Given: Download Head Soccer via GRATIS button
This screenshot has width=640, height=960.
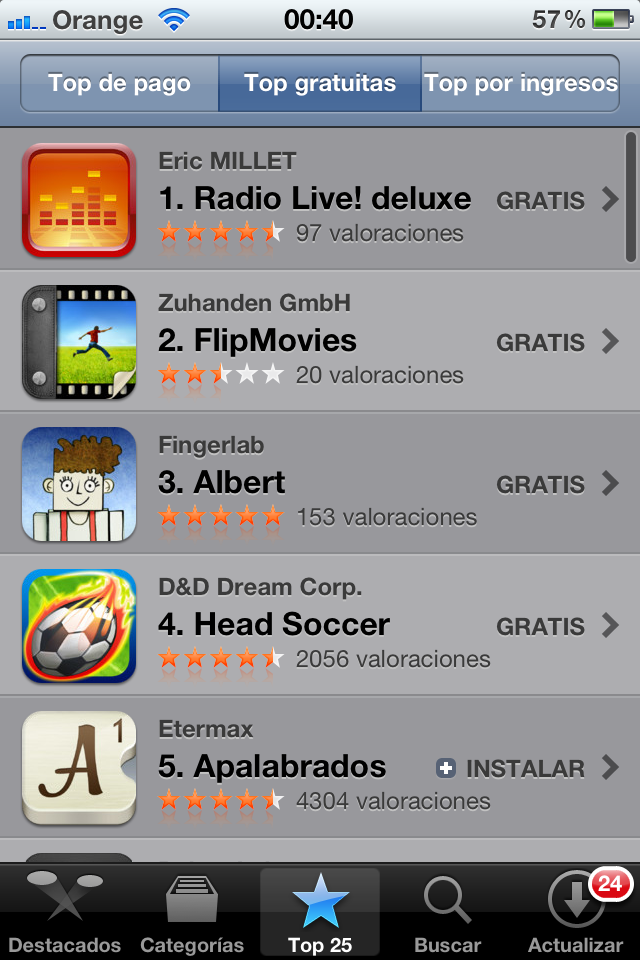Looking at the screenshot, I should 541,626.
